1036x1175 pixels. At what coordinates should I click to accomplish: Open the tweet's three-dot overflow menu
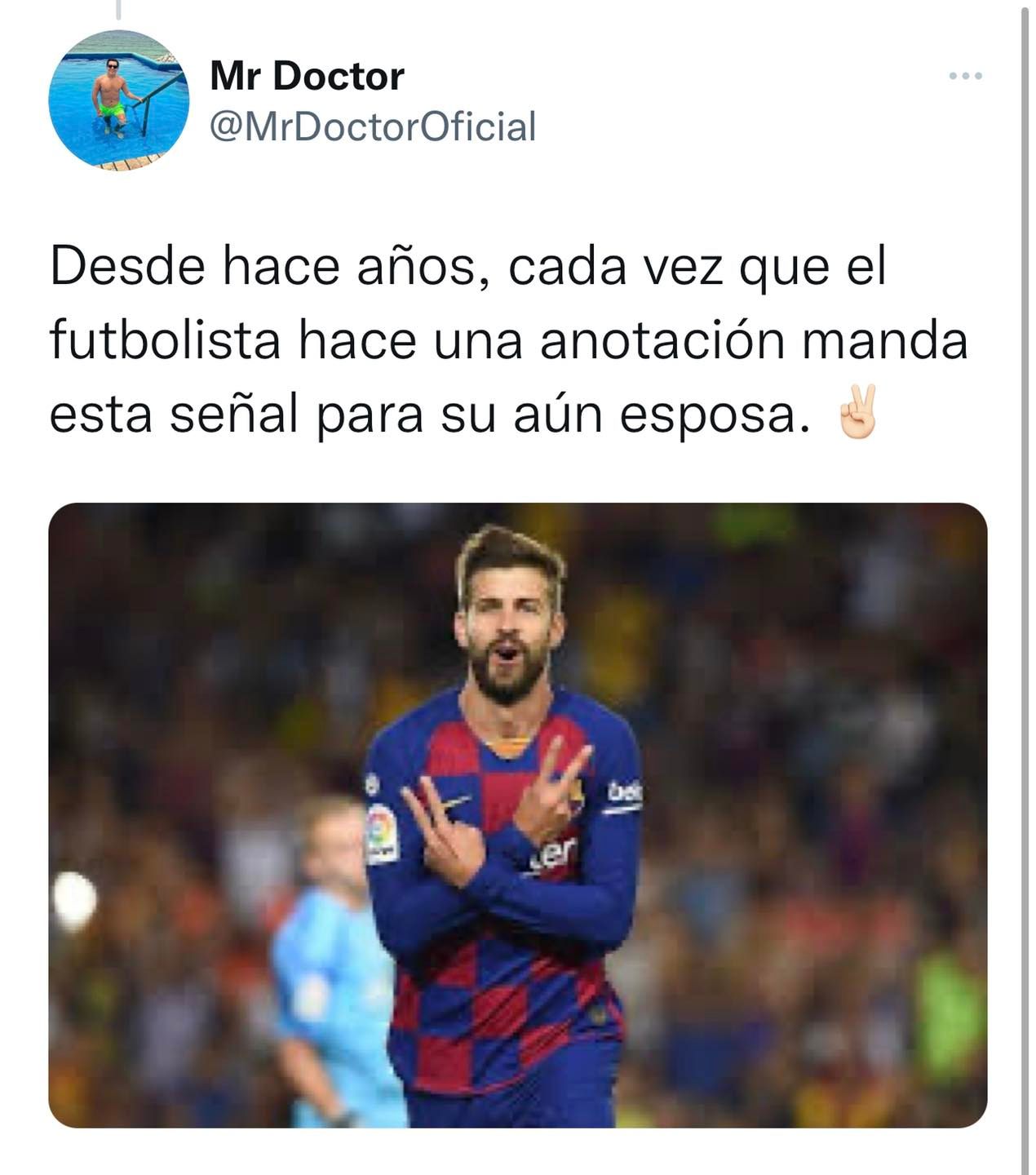(x=966, y=76)
